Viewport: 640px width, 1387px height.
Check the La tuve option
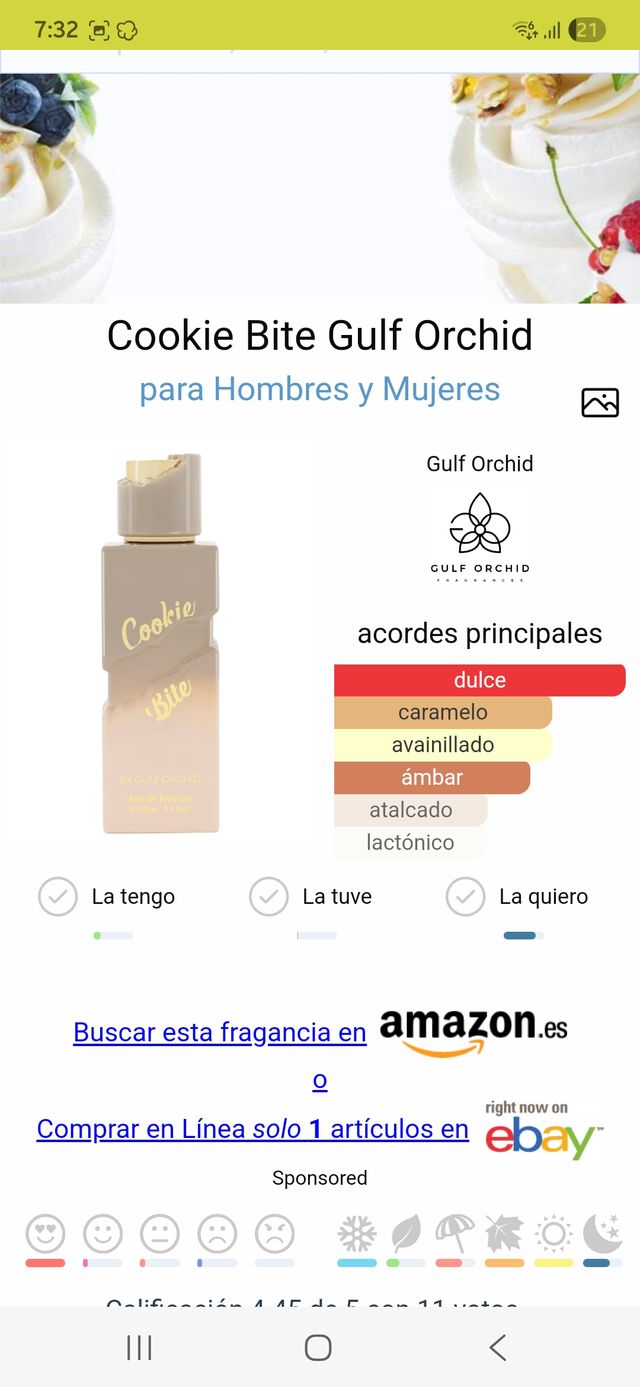click(x=268, y=897)
